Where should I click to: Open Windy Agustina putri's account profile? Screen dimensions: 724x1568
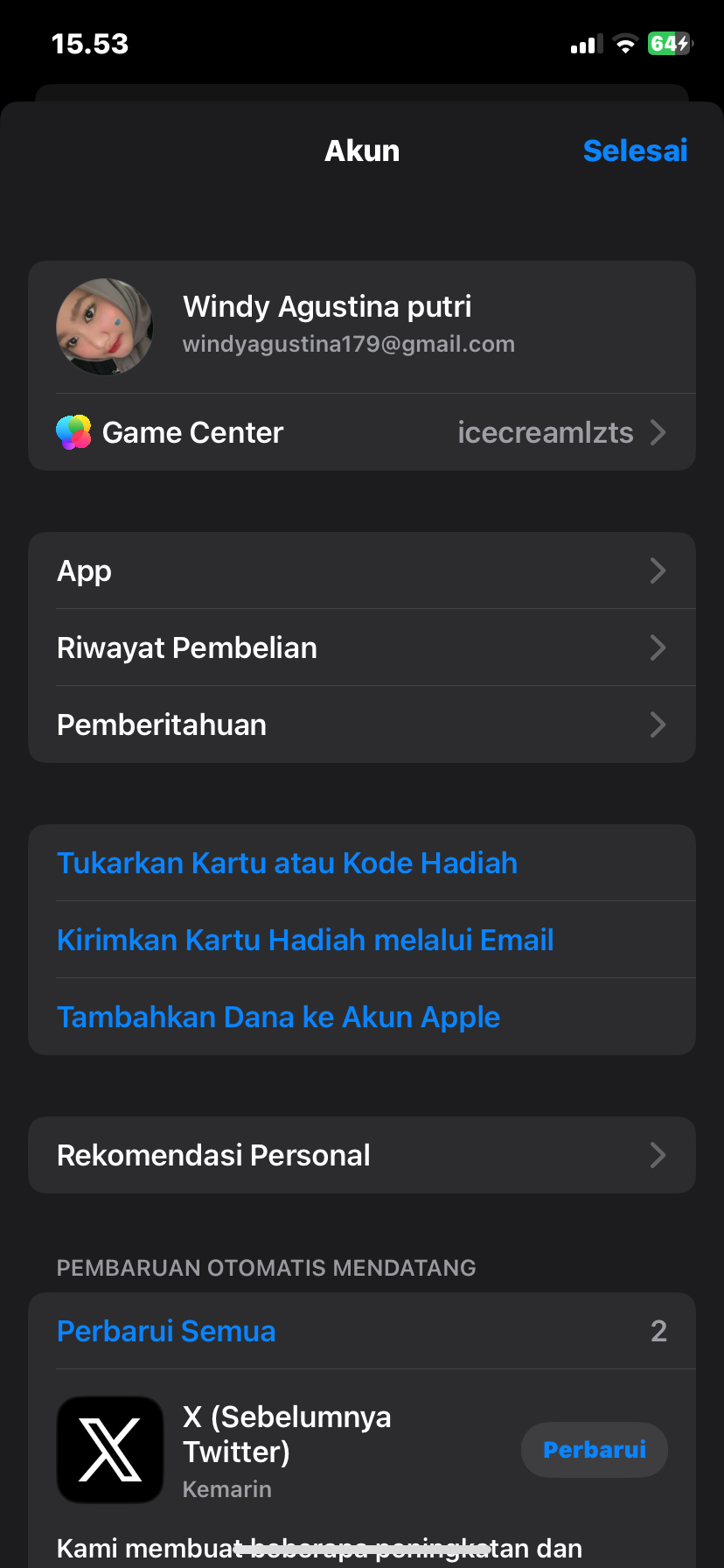(x=348, y=325)
